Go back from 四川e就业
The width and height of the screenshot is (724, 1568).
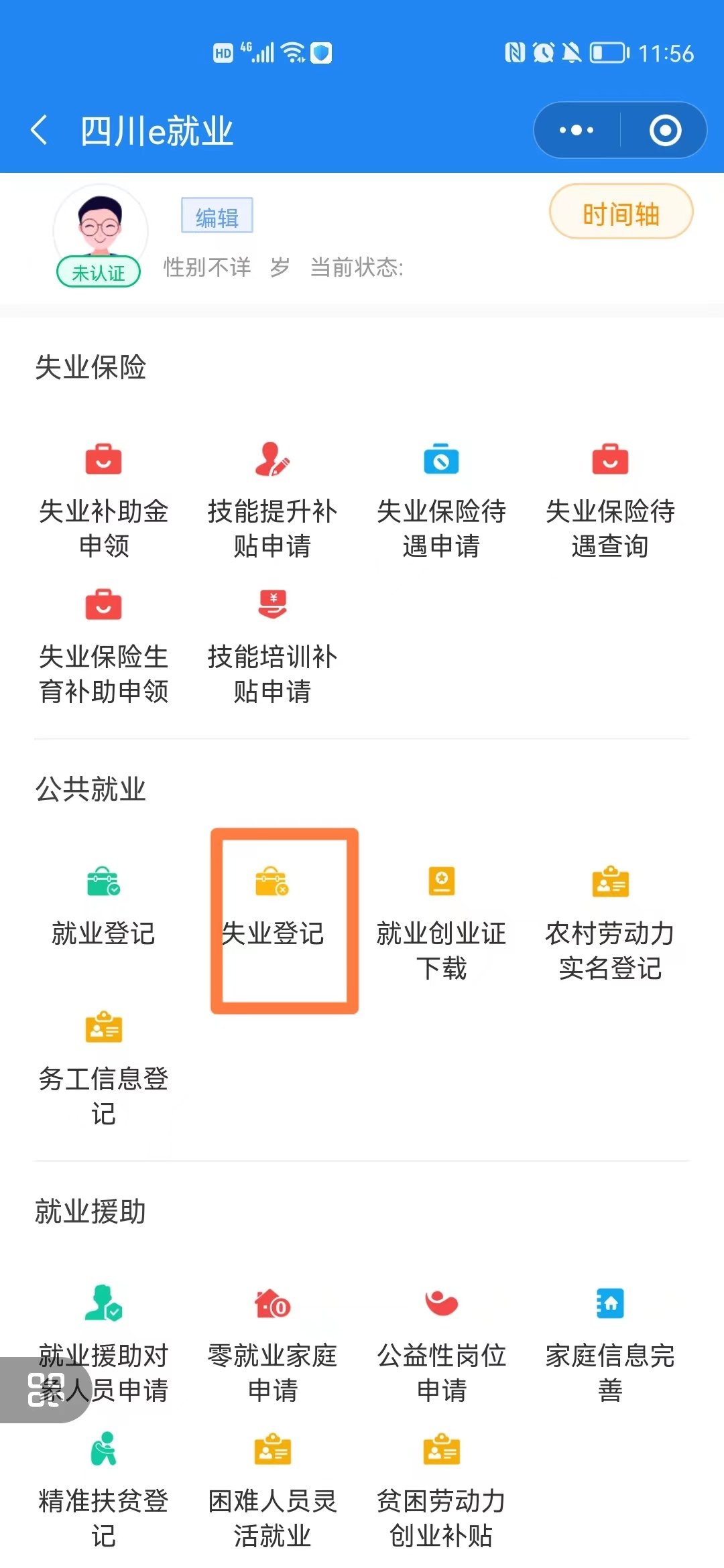click(x=40, y=130)
